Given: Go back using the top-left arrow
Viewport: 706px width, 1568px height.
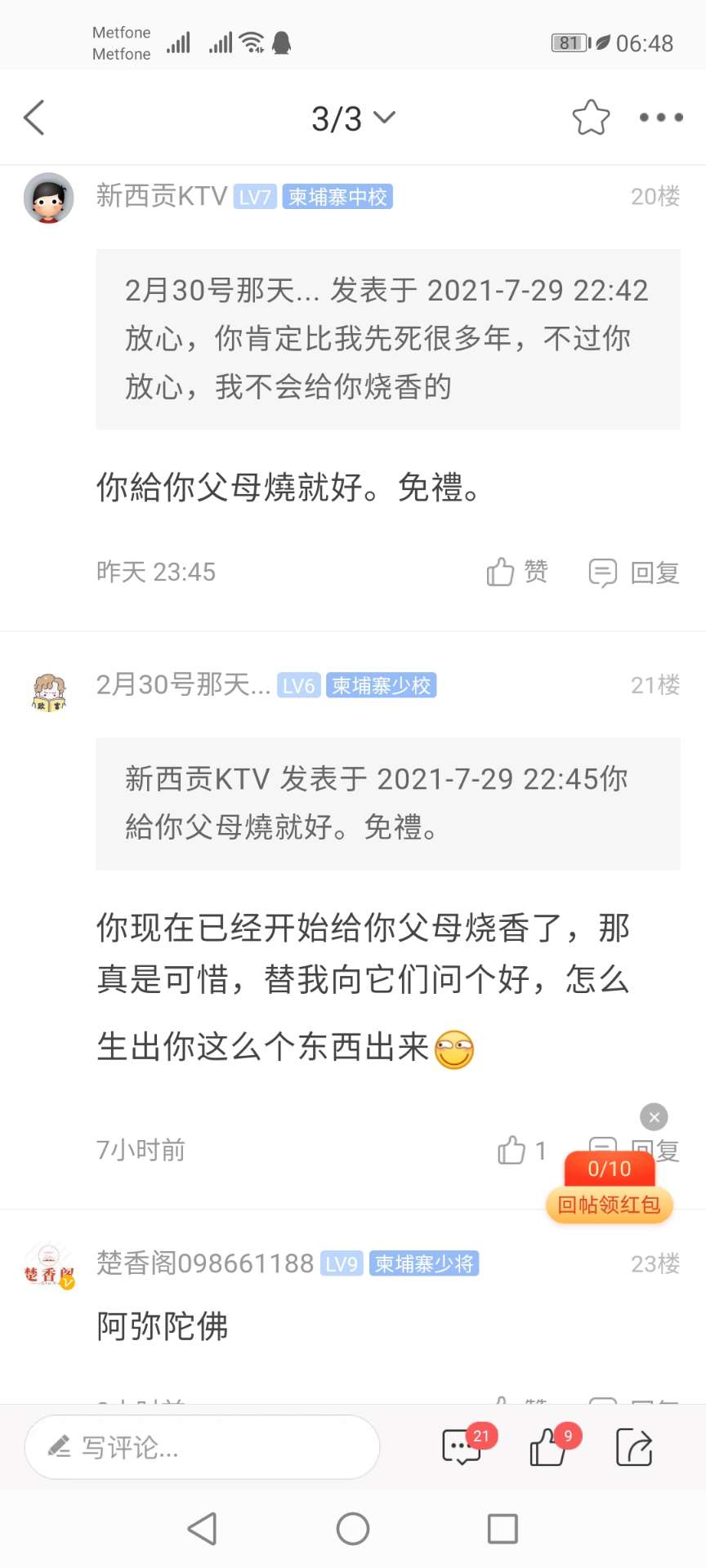Looking at the screenshot, I should click(x=34, y=118).
